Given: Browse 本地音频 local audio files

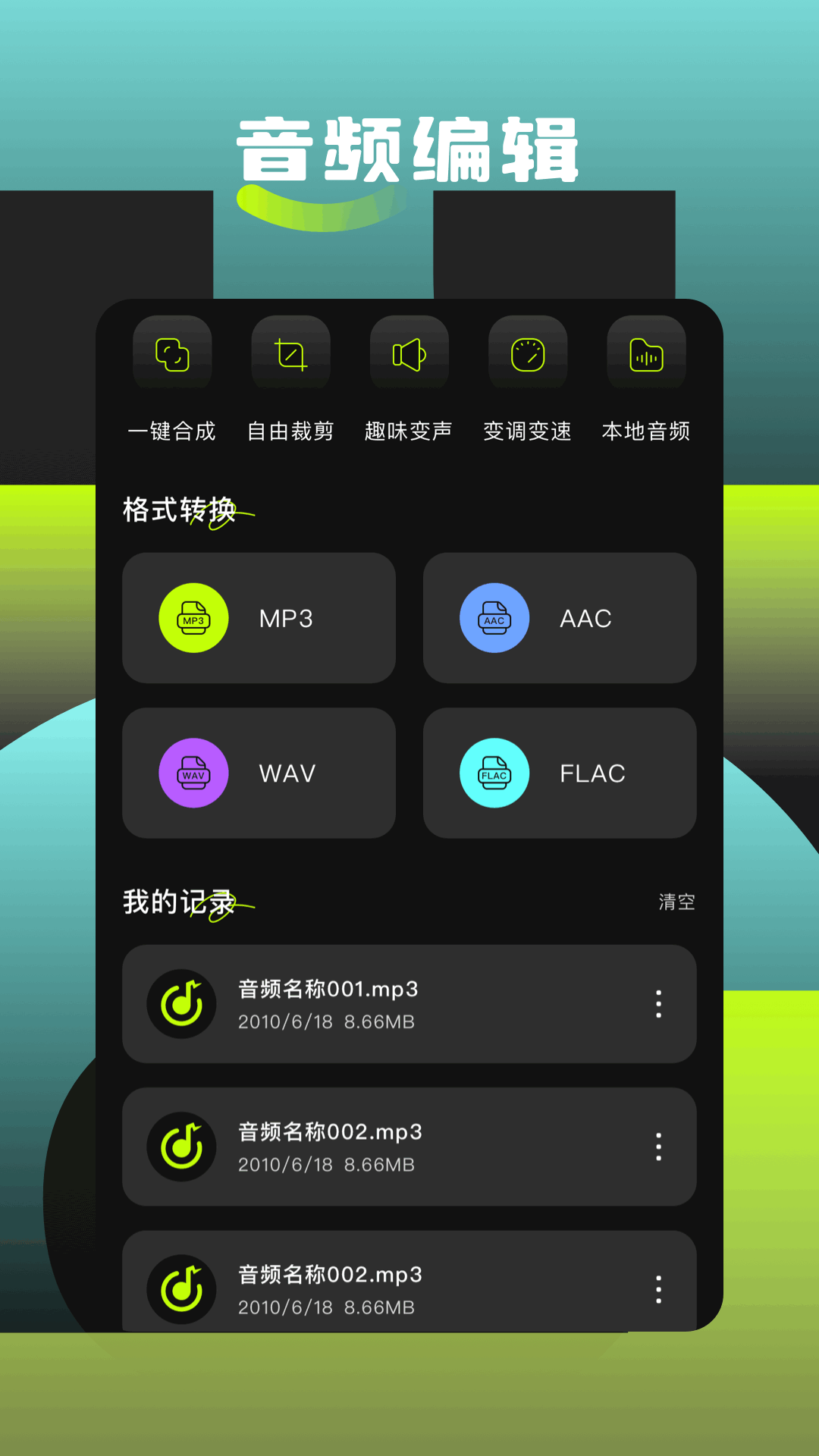Looking at the screenshot, I should [x=645, y=353].
